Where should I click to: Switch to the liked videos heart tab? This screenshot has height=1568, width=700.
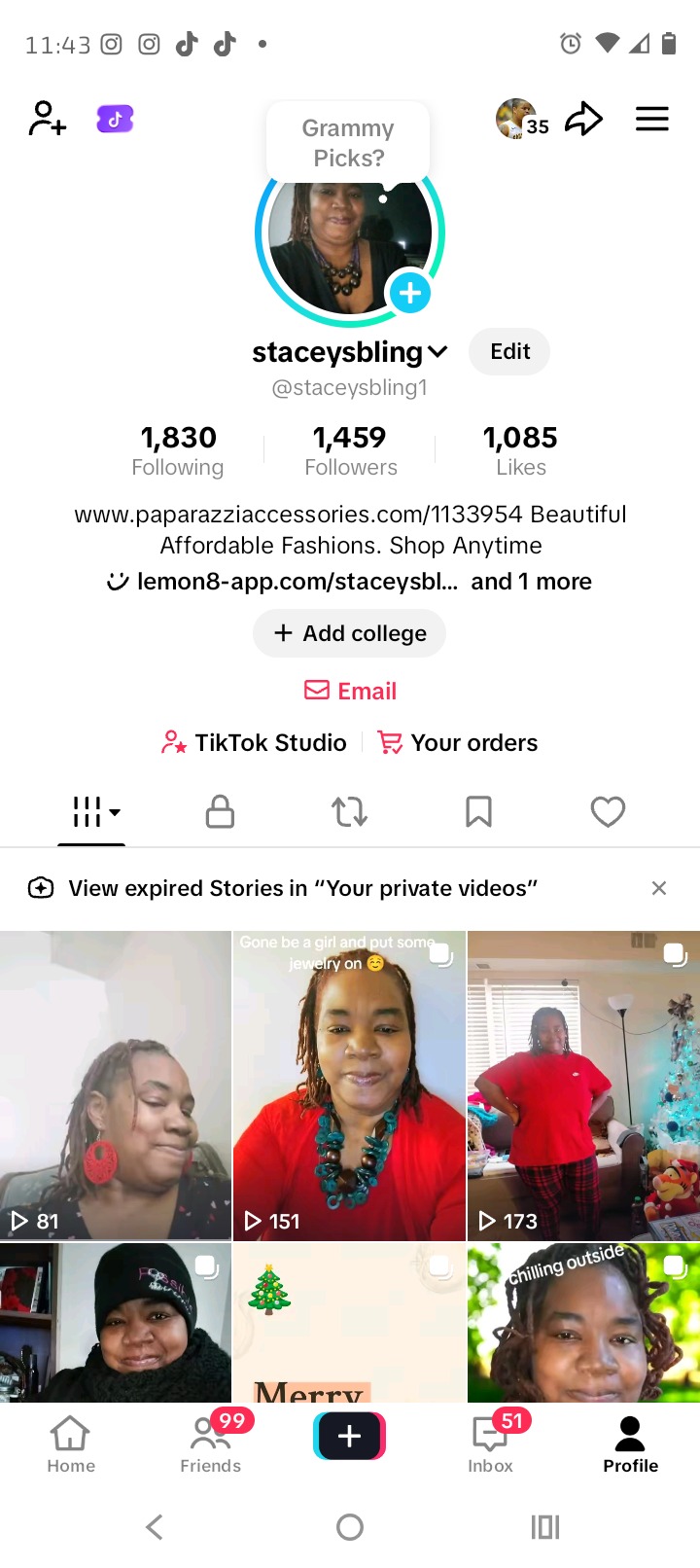(x=608, y=811)
